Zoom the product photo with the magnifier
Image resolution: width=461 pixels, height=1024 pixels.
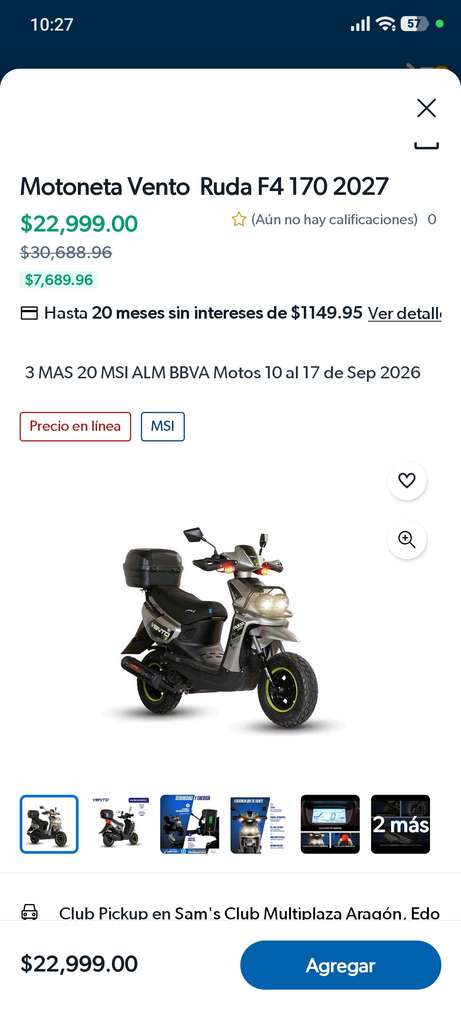click(x=407, y=539)
